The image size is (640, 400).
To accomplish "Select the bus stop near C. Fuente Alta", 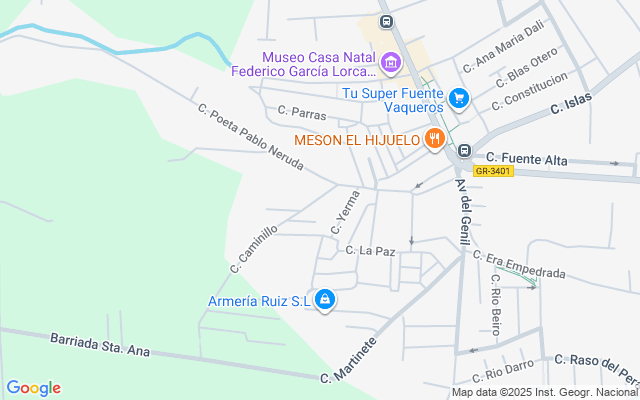I will [464, 150].
